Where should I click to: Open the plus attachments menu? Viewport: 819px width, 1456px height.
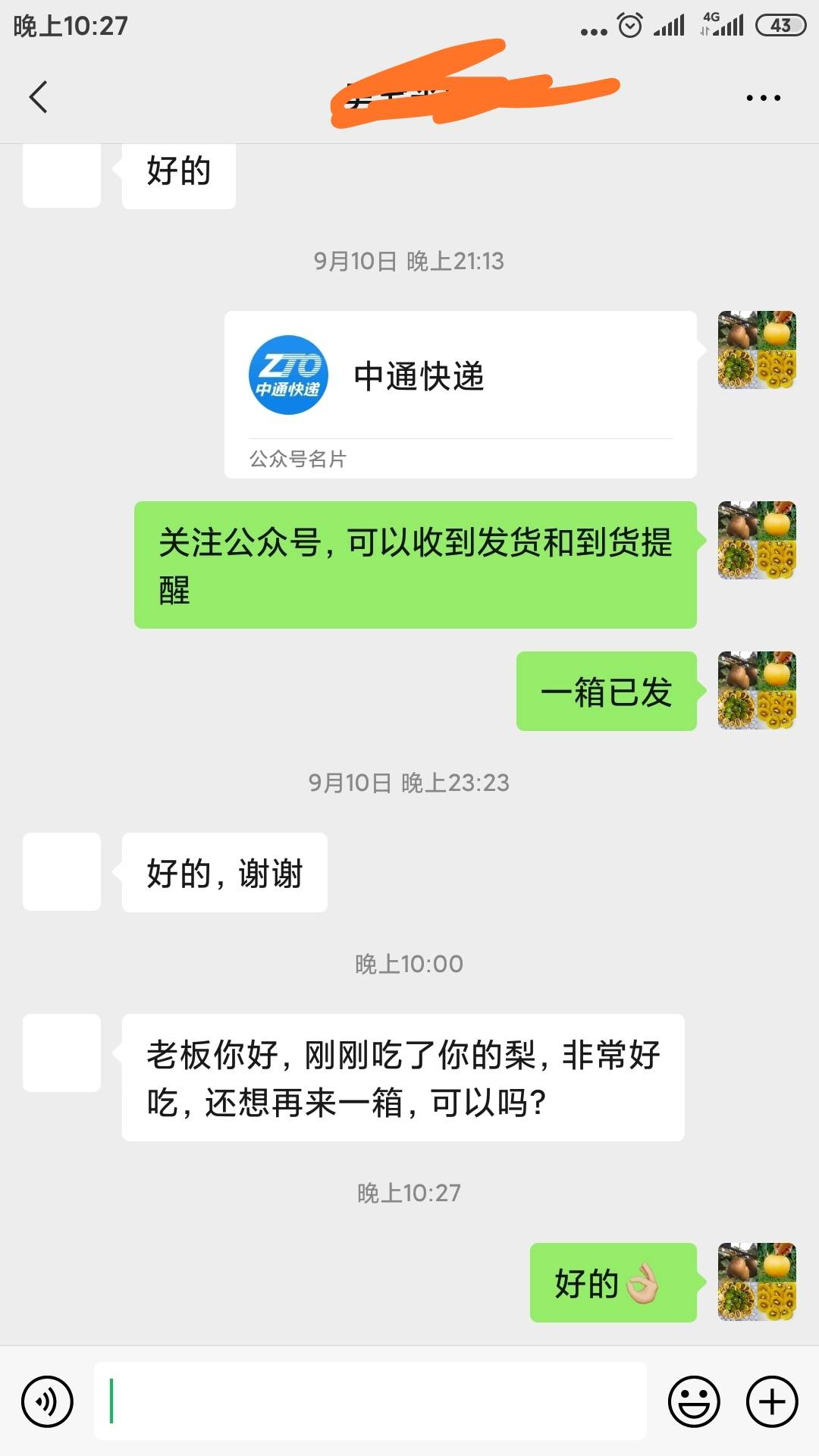772,1401
